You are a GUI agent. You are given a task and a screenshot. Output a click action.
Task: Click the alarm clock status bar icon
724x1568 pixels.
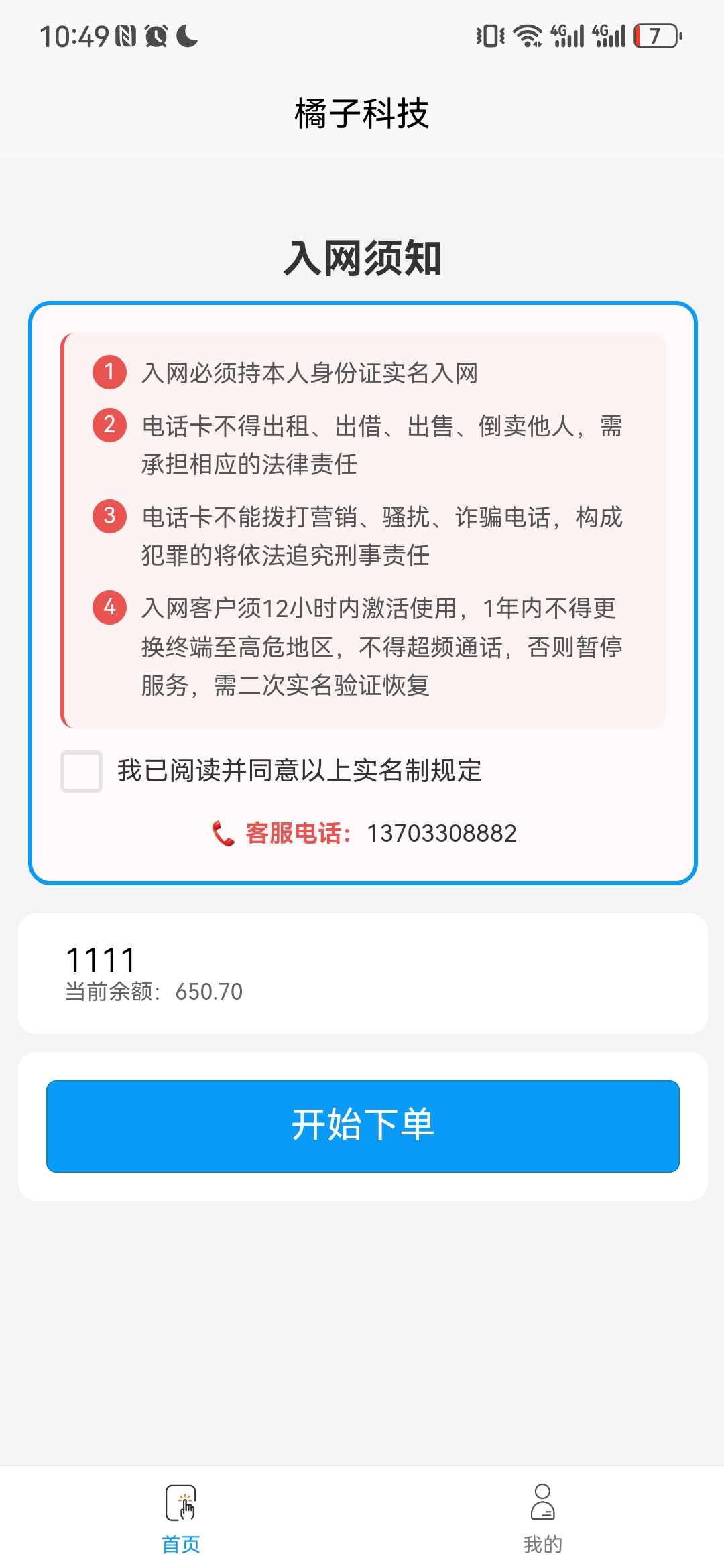(156, 37)
